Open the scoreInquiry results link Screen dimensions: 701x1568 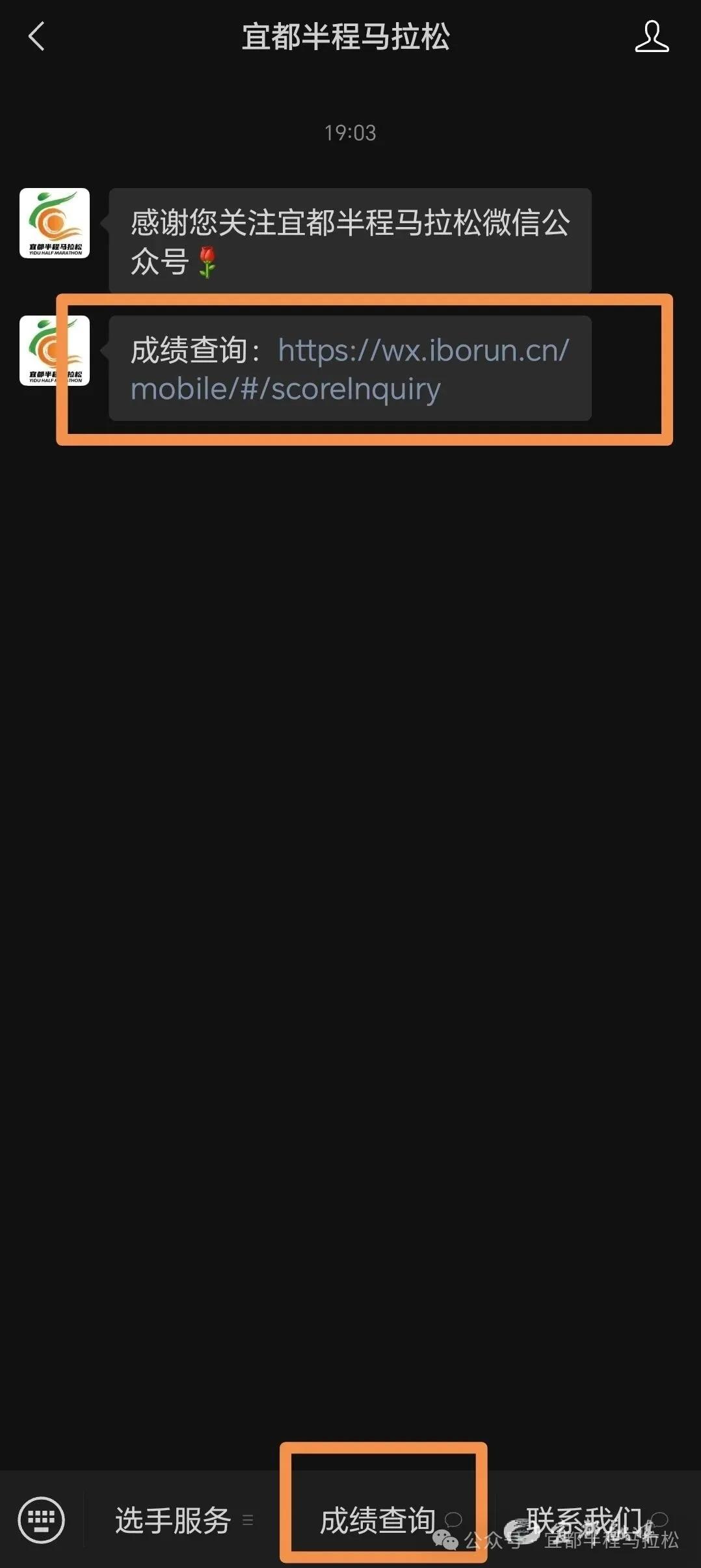click(351, 369)
